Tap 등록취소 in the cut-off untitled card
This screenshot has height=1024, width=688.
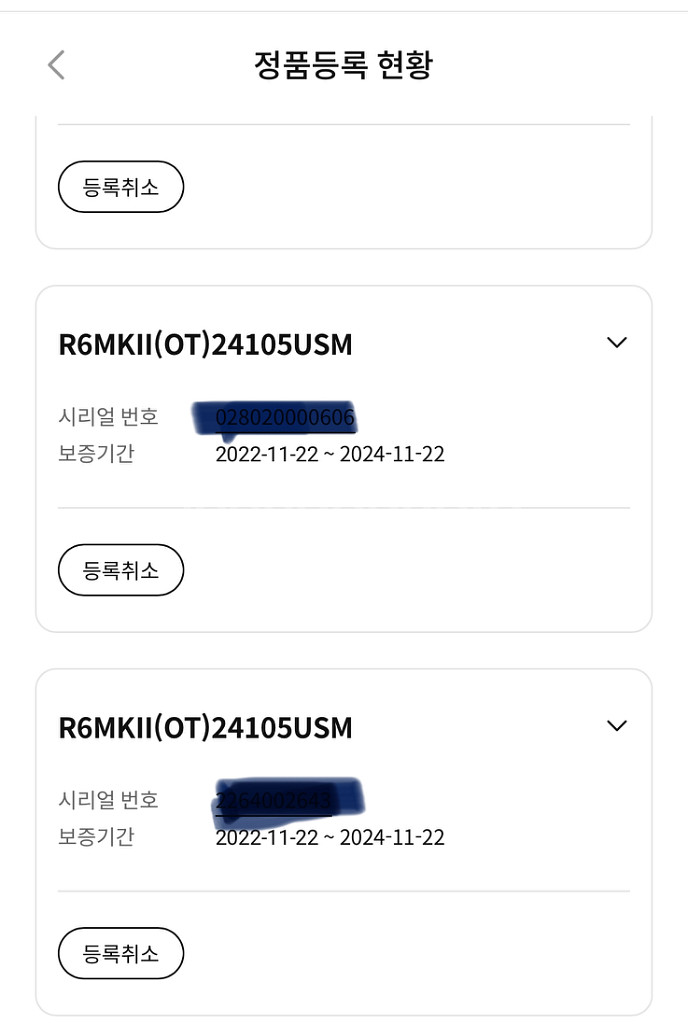[x=121, y=187]
